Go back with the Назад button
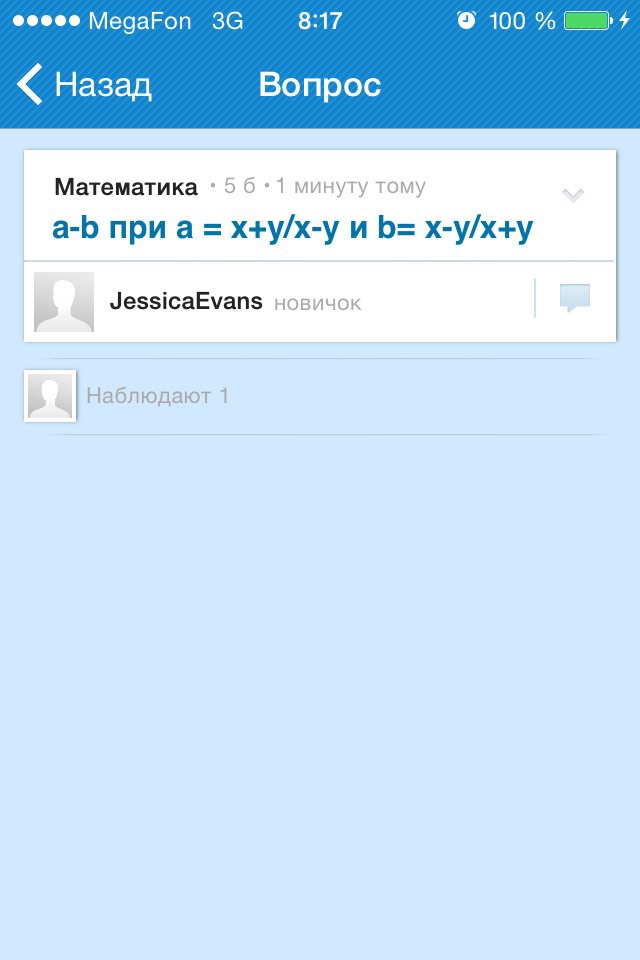Viewport: 640px width, 960px height. 85,85
